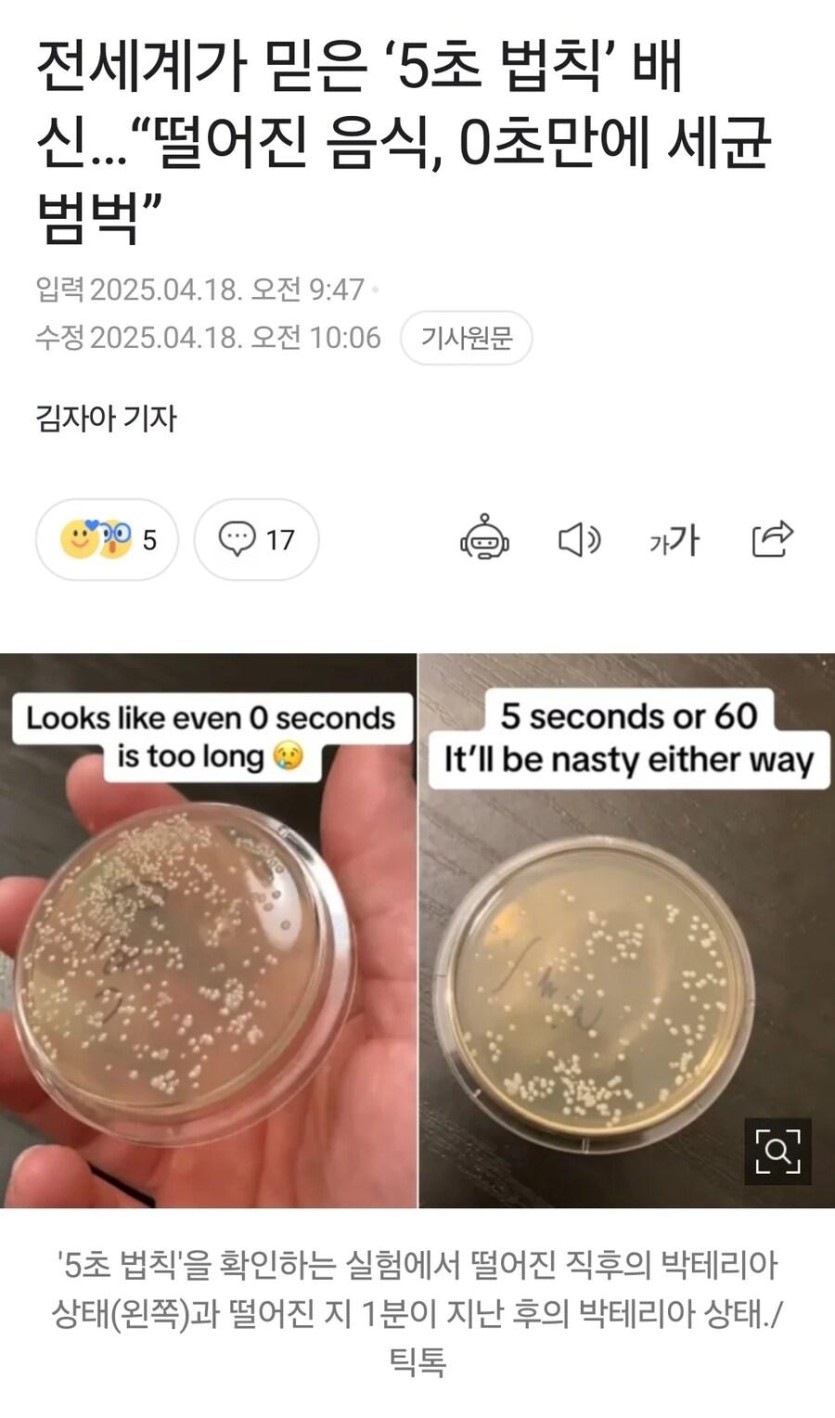Change font size with the 가가 icon
Image resolution: width=835 pixels, height=1418 pixels.
click(x=673, y=540)
